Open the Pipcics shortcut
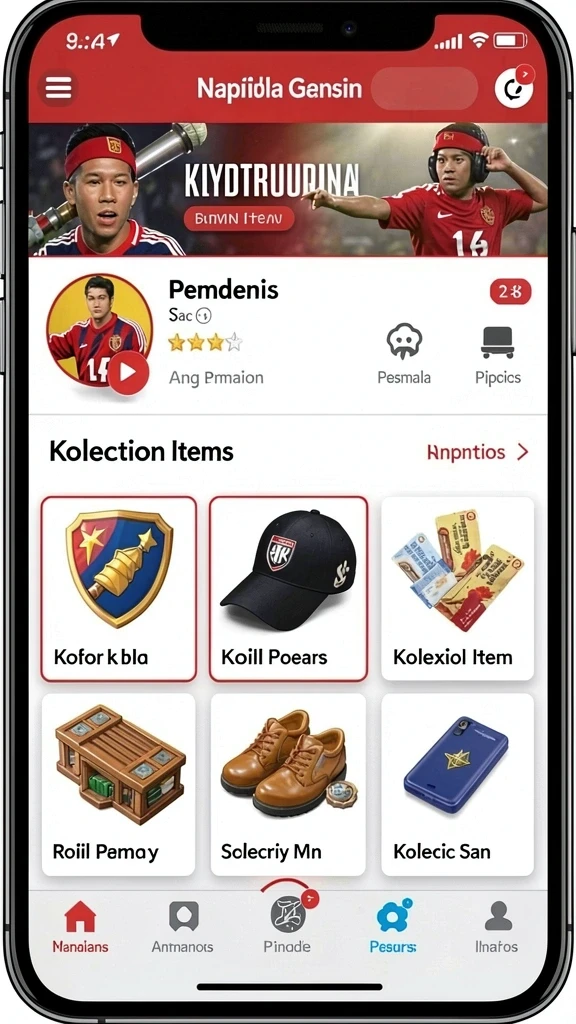Viewport: 576px width, 1024px height. click(498, 355)
